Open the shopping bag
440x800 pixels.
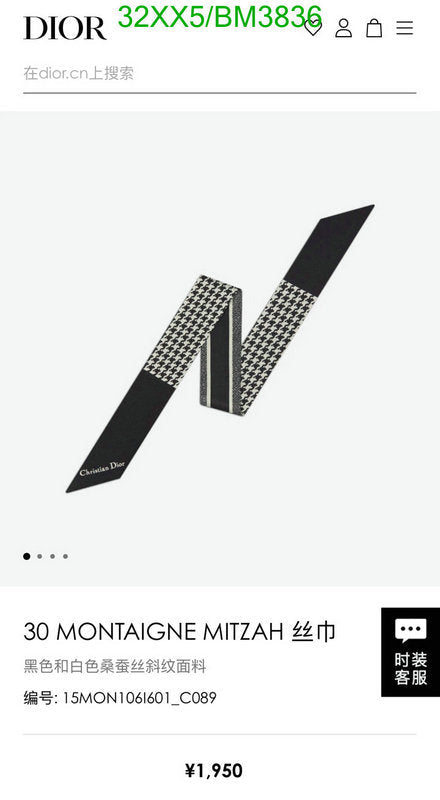pos(374,28)
